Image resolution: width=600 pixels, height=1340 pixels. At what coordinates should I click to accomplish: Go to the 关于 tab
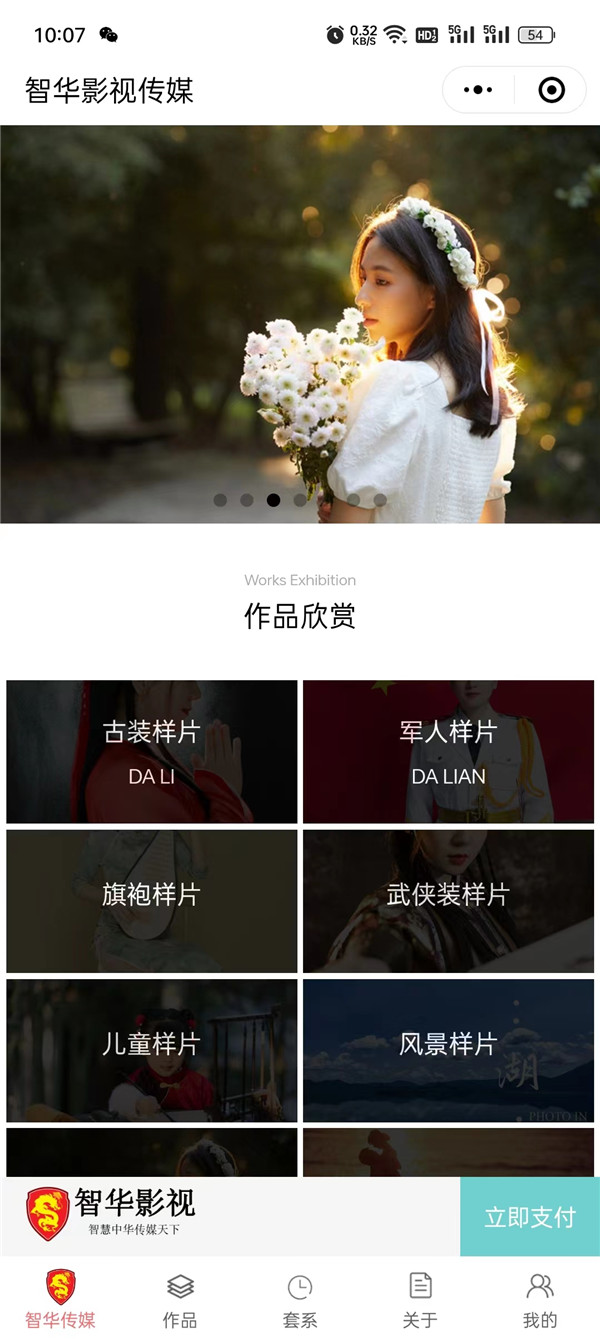(420, 1299)
